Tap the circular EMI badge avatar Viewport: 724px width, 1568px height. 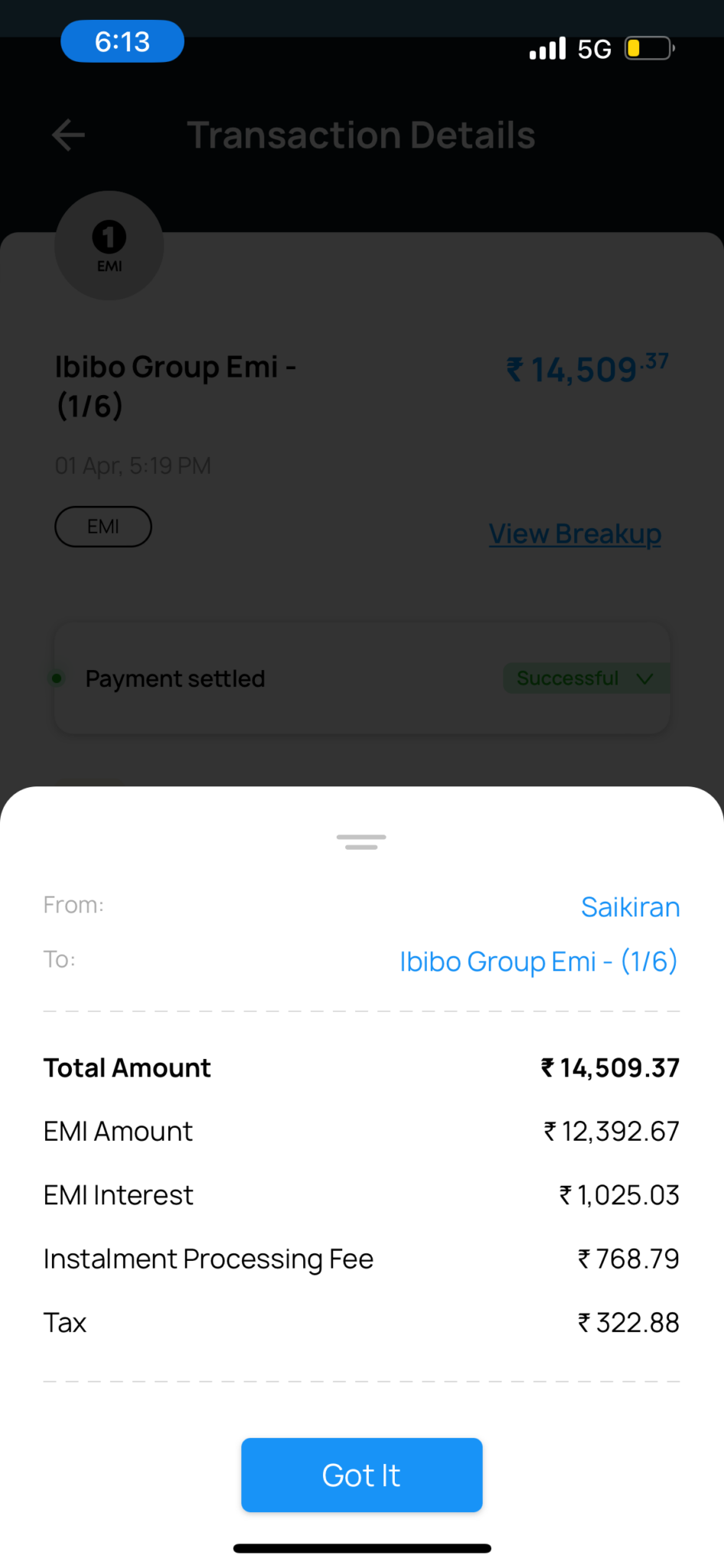109,245
